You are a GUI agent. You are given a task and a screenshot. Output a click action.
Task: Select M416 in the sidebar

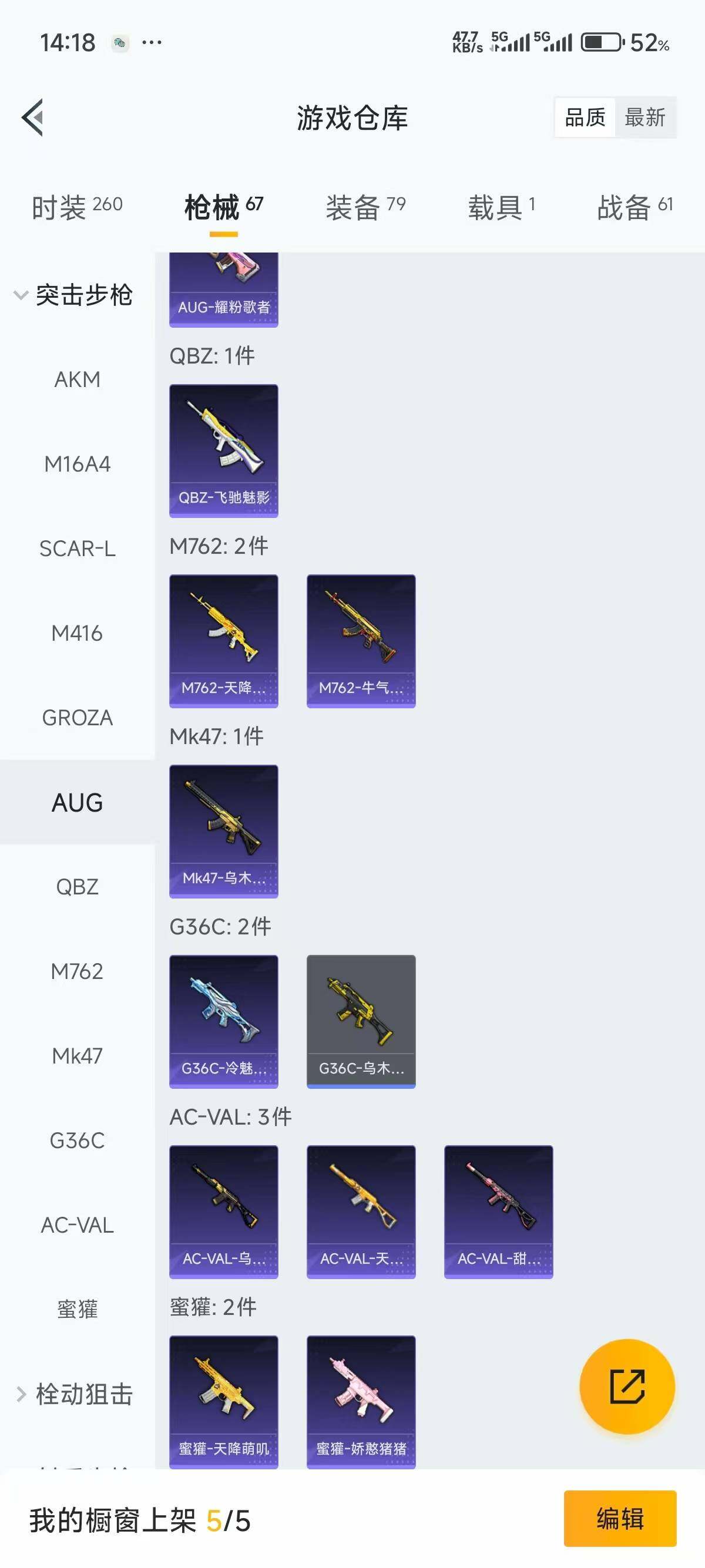point(78,633)
